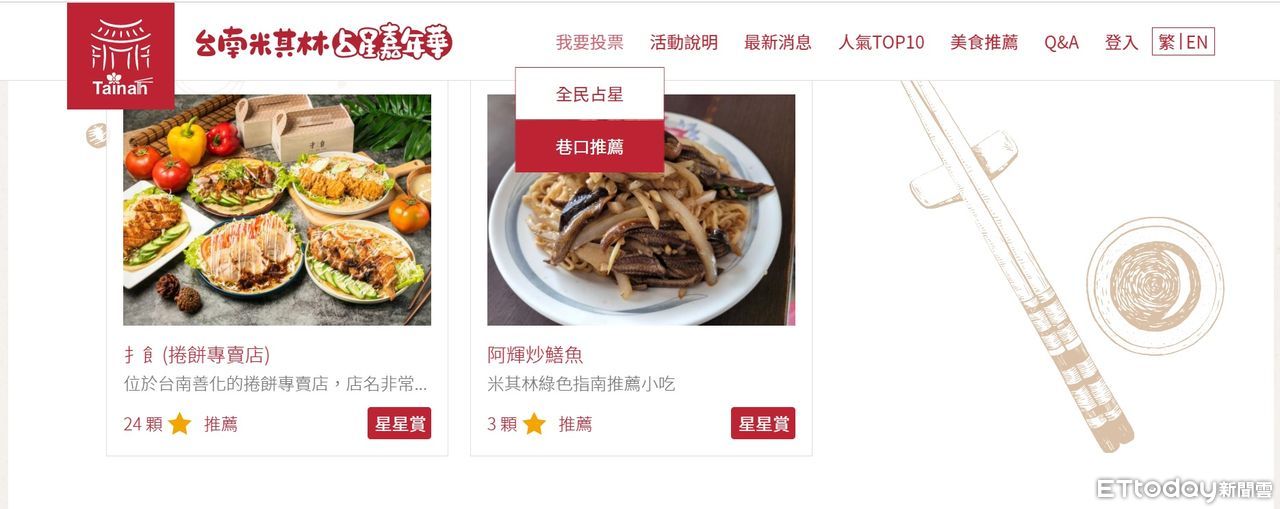View 人氣TOP10 ranking
Screen dimensions: 1280x509
pos(881,42)
